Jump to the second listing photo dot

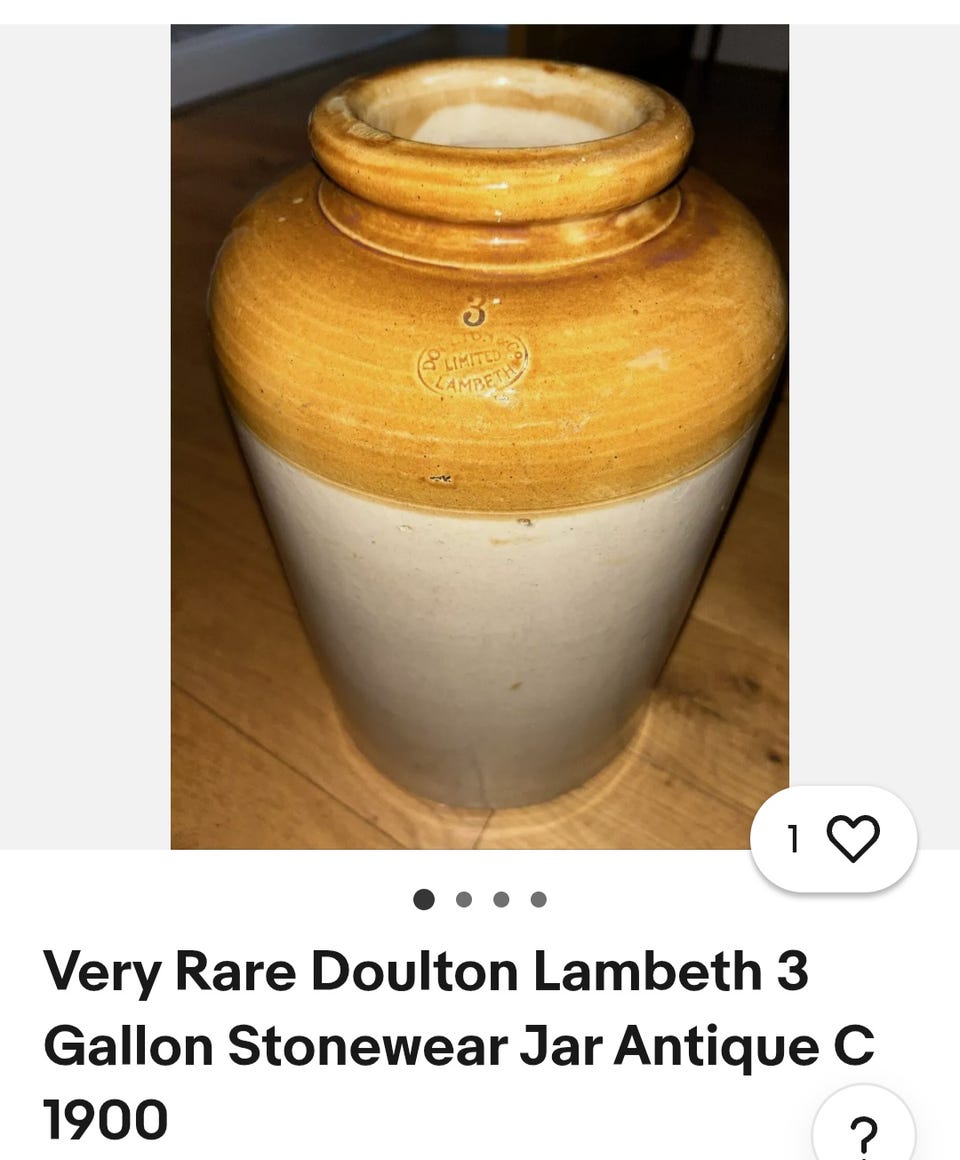(463, 899)
